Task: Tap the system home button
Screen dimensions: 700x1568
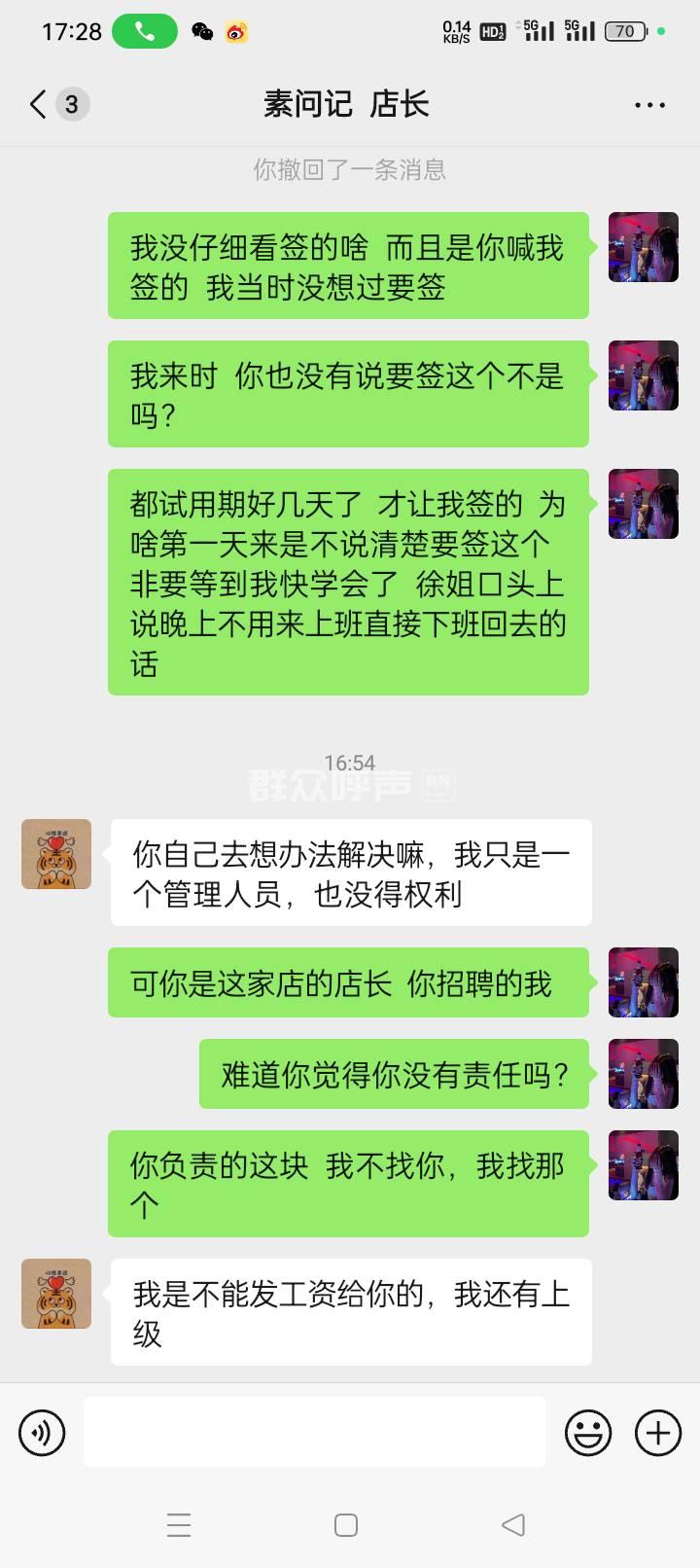Action: pos(346,1524)
